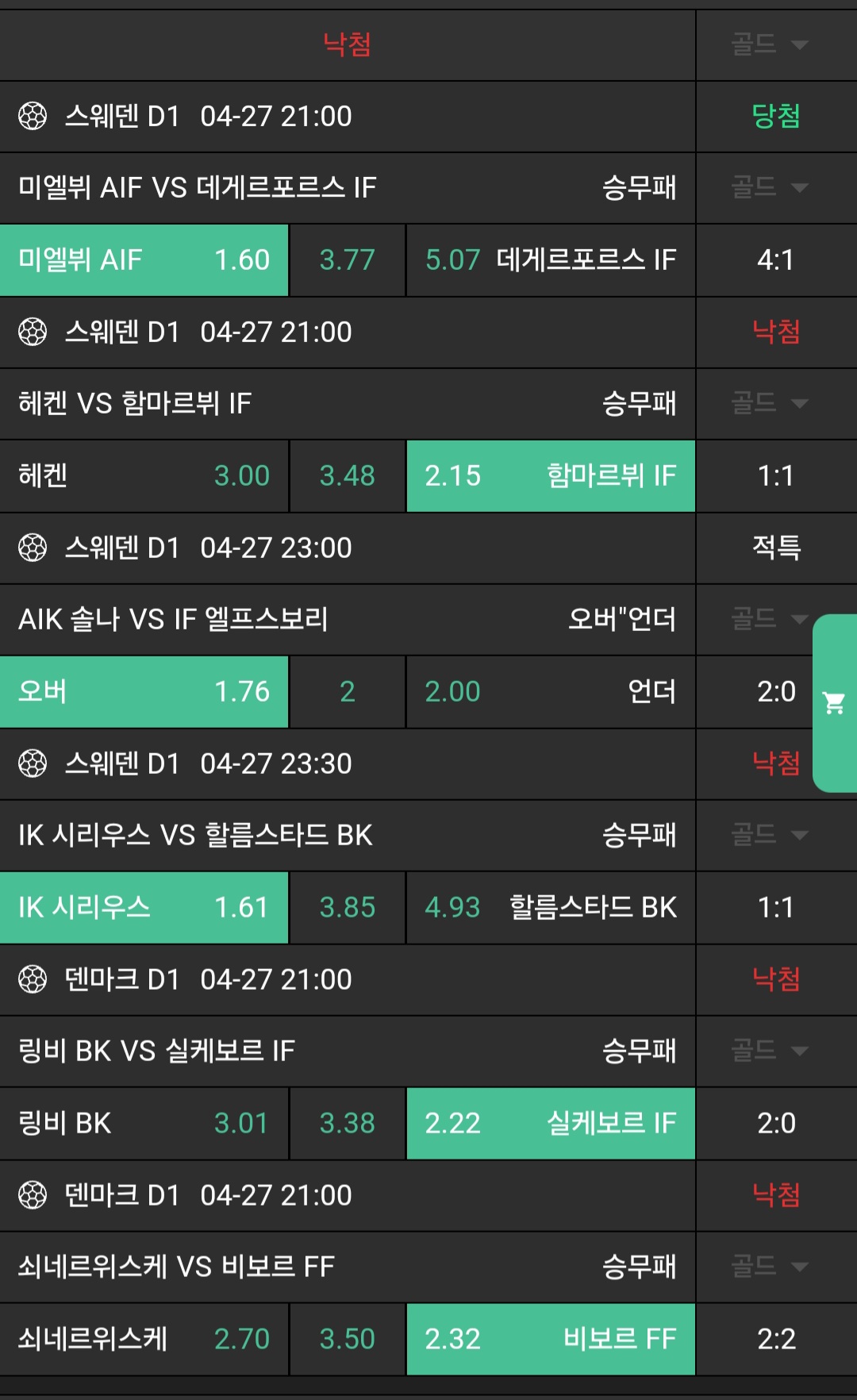Choose 데게르포르스 IF odds 5.07
Screen dimensions: 857x1400
(x=550, y=260)
